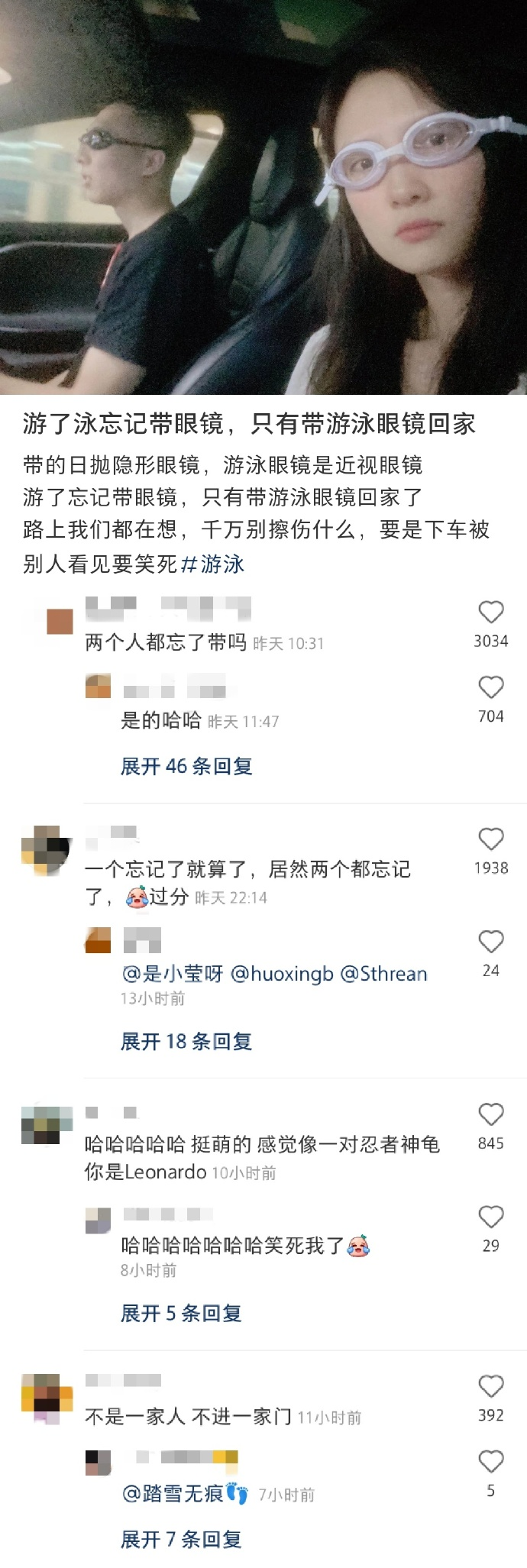527x1568 pixels.
Task: Open mentioned user @踏雪无痕
Action: click(x=185, y=1493)
